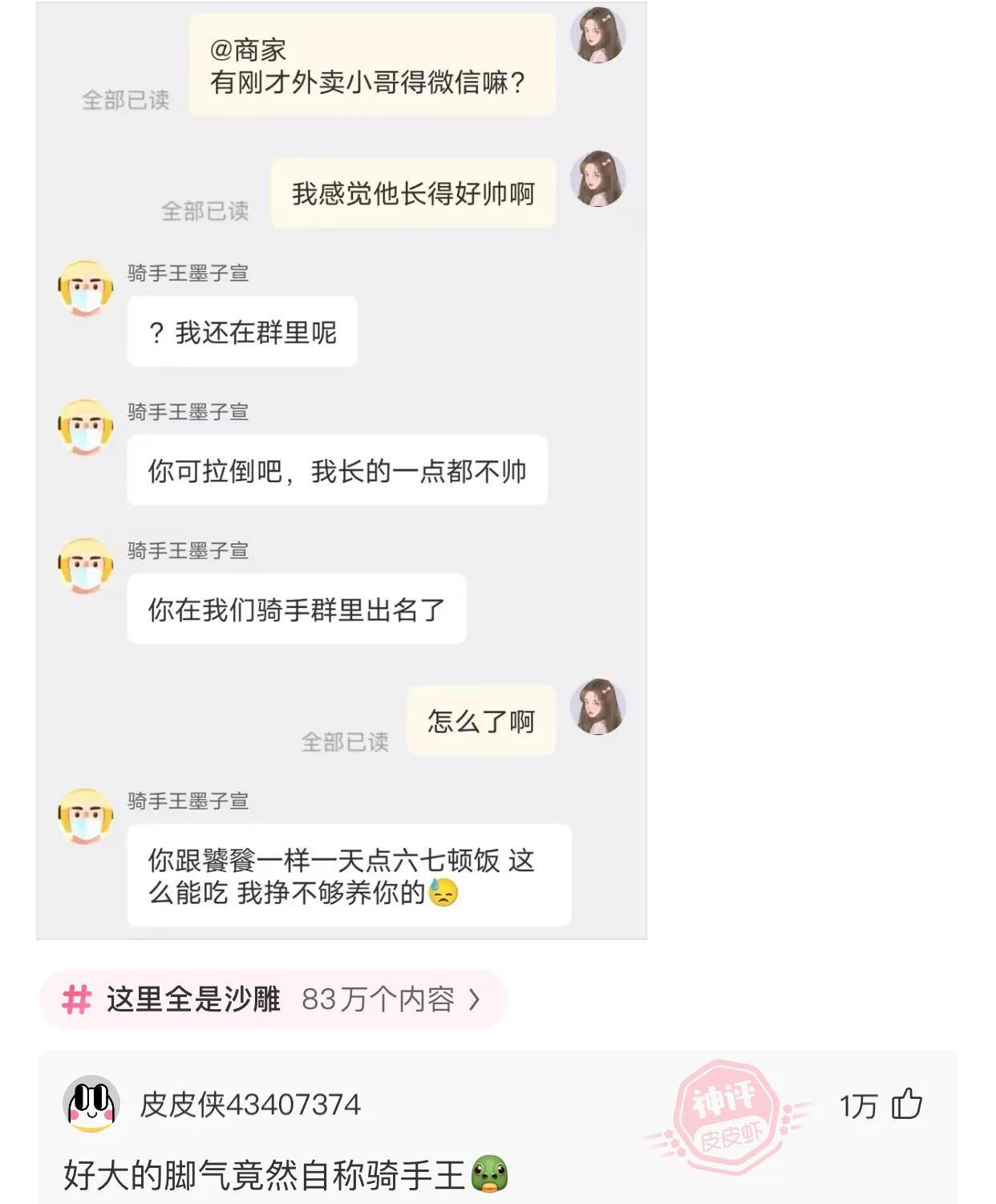Open the 这里全是沙雕 hashtag topic
Image resolution: width=996 pixels, height=1204 pixels.
pyautogui.click(x=273, y=999)
